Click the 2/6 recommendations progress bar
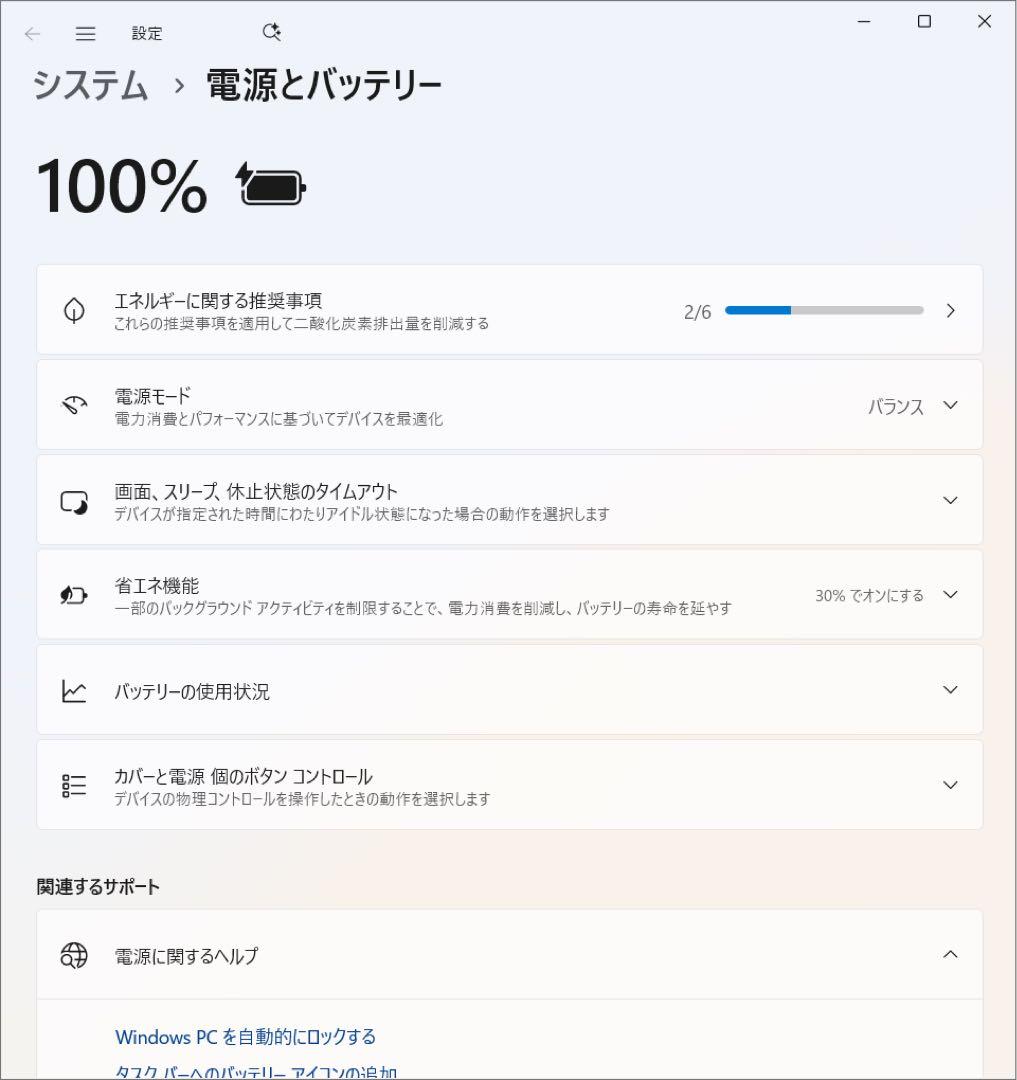This screenshot has width=1017, height=1080. coord(822,310)
